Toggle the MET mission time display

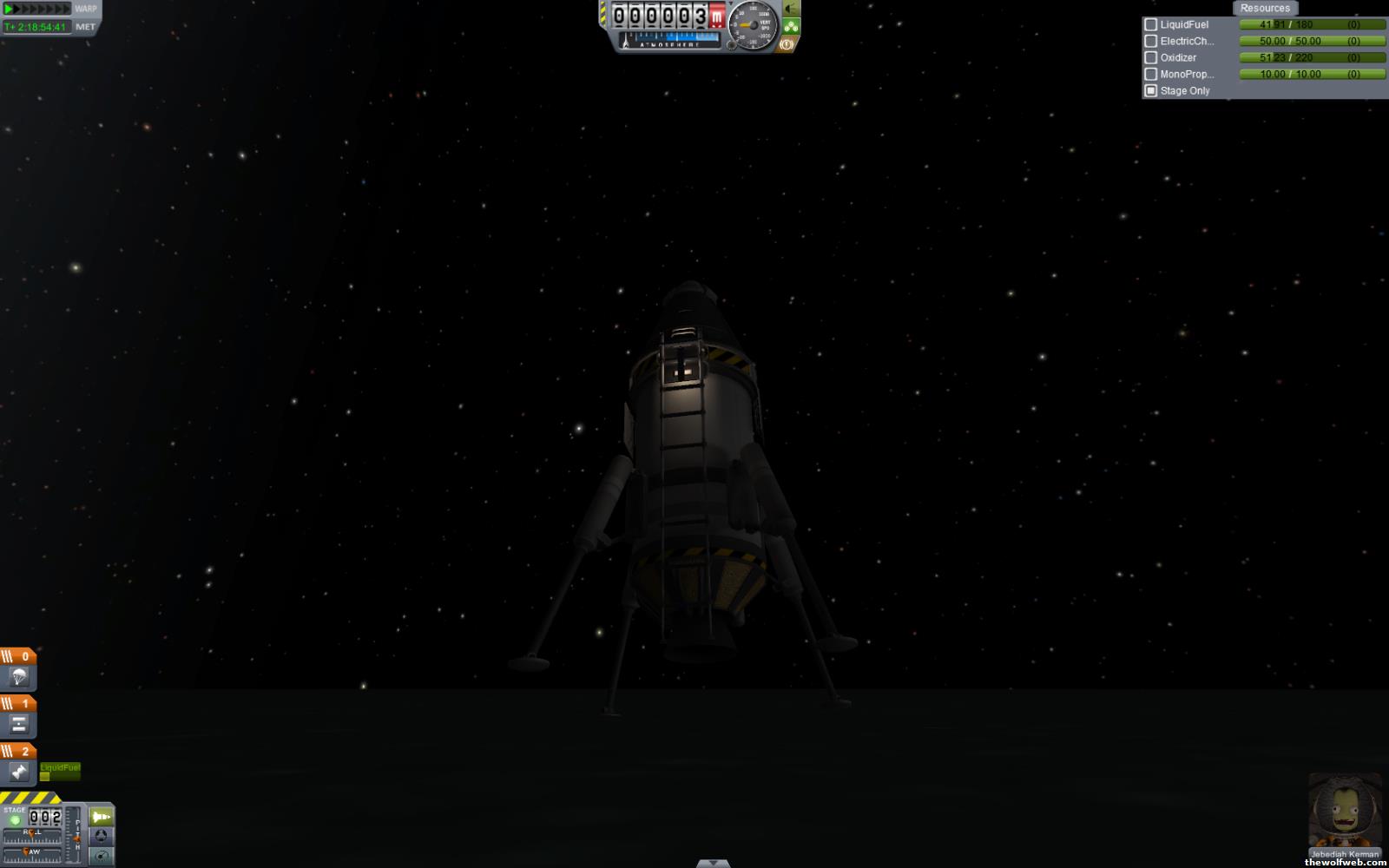coord(85,27)
